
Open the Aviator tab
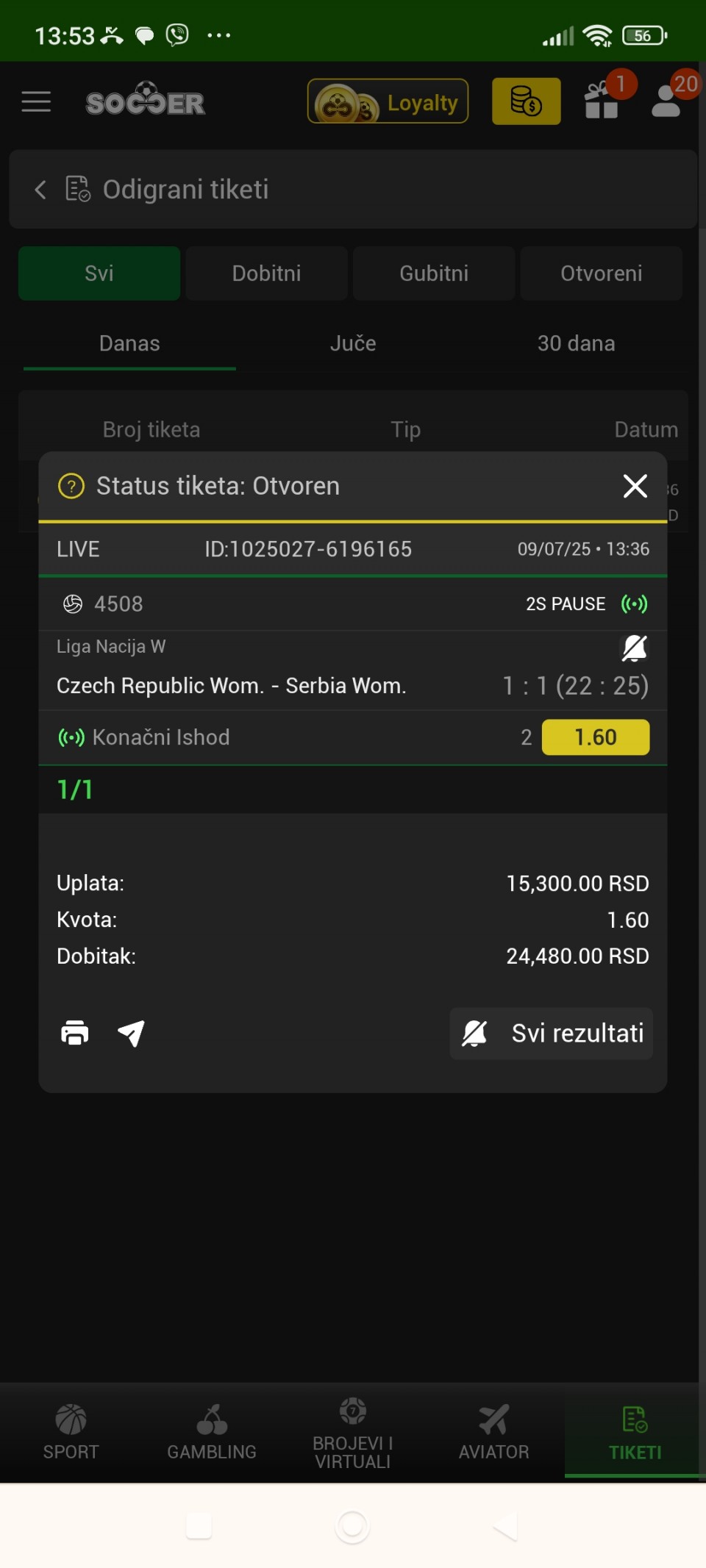point(494,1431)
